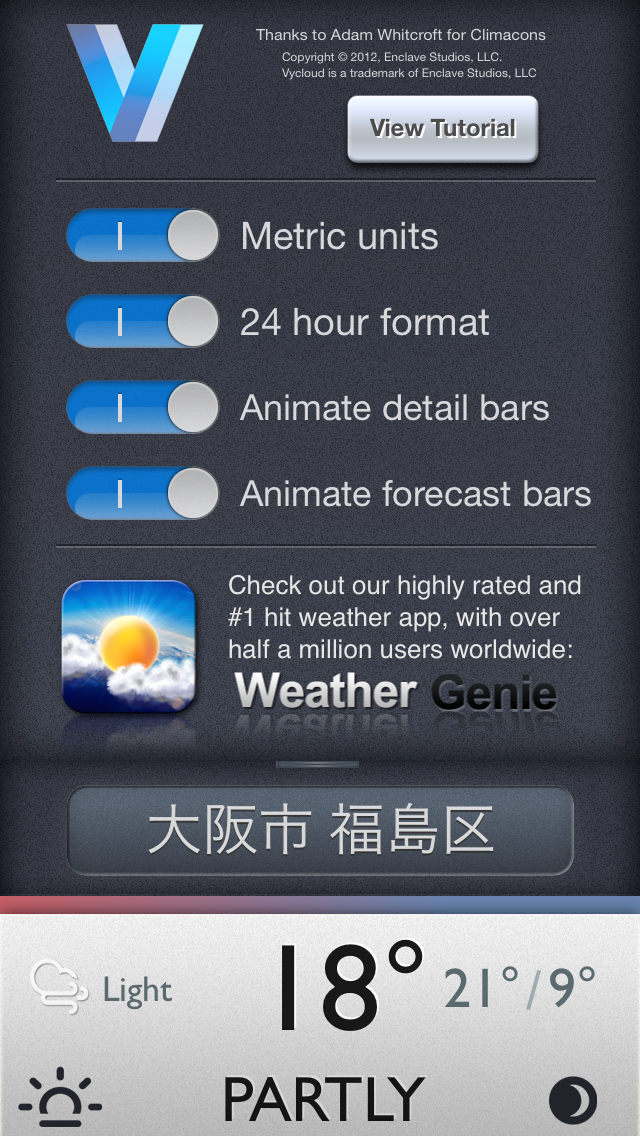This screenshot has height=1136, width=640.
Task: Disable the 24 hour format switch
Action: click(143, 321)
